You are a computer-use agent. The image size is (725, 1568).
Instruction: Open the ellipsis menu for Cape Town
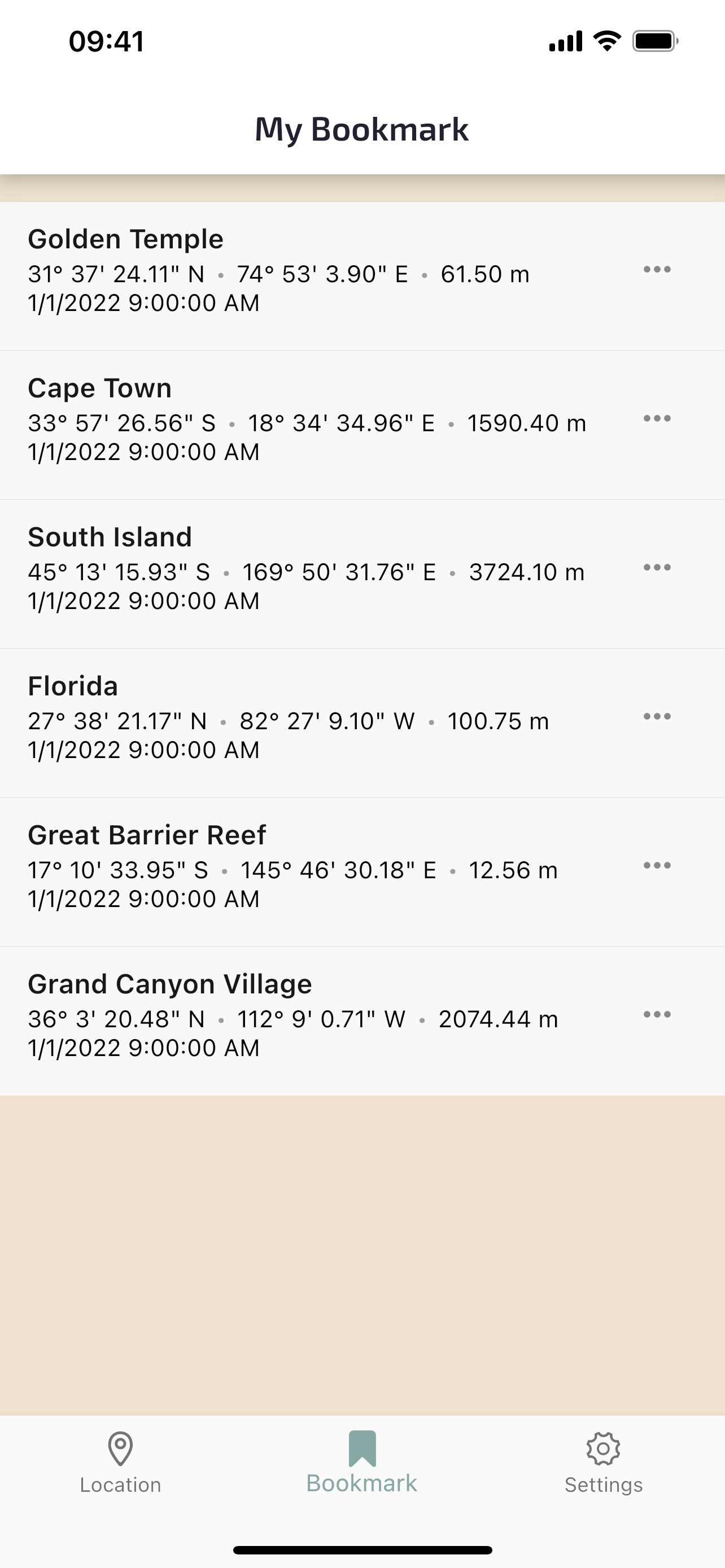[657, 419]
